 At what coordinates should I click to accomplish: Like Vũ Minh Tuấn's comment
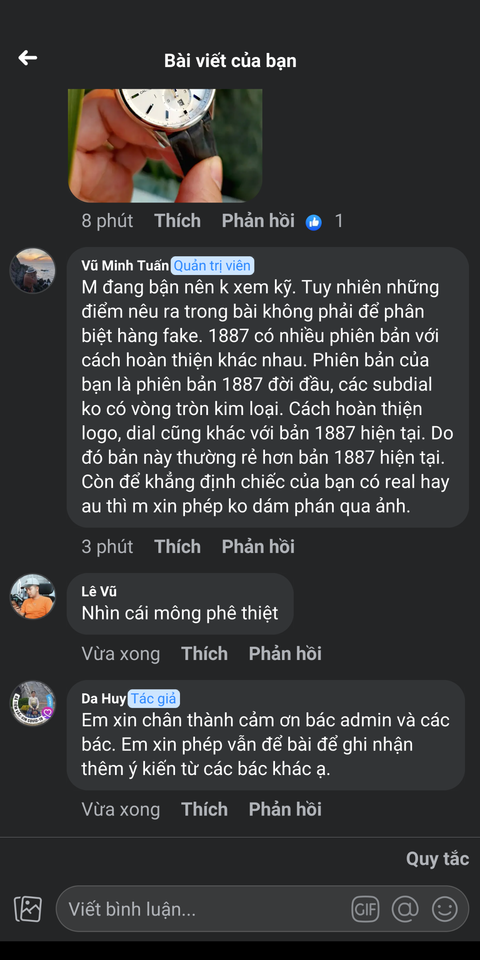178,547
